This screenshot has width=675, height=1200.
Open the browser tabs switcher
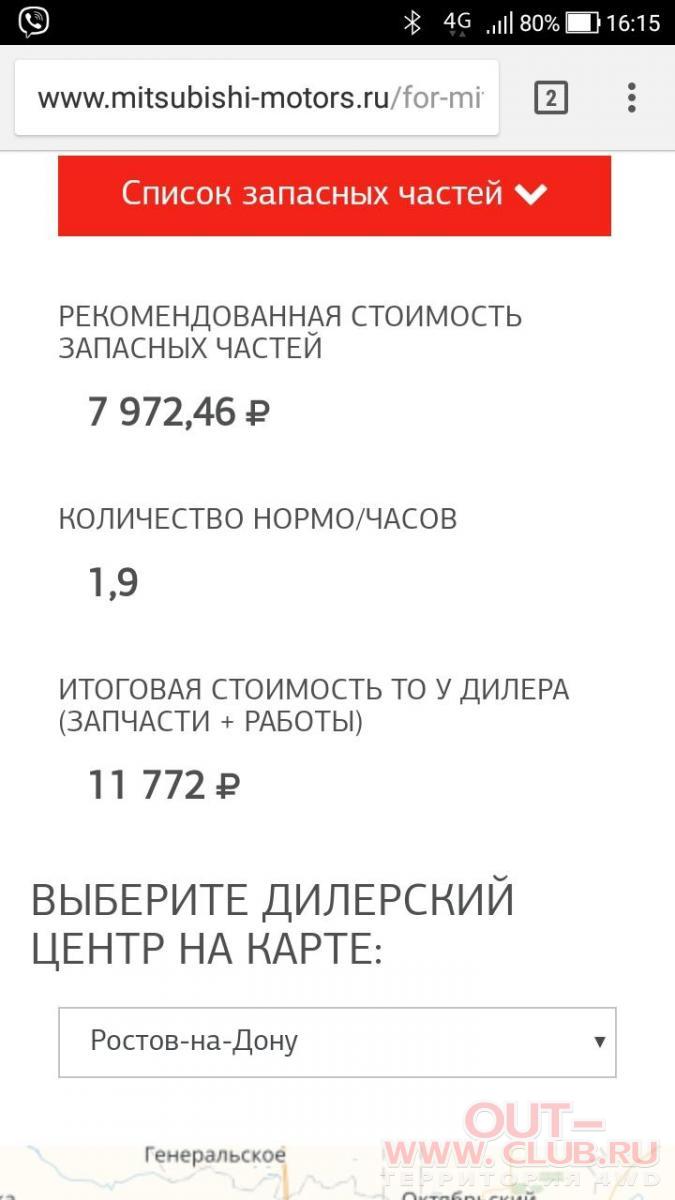point(551,98)
